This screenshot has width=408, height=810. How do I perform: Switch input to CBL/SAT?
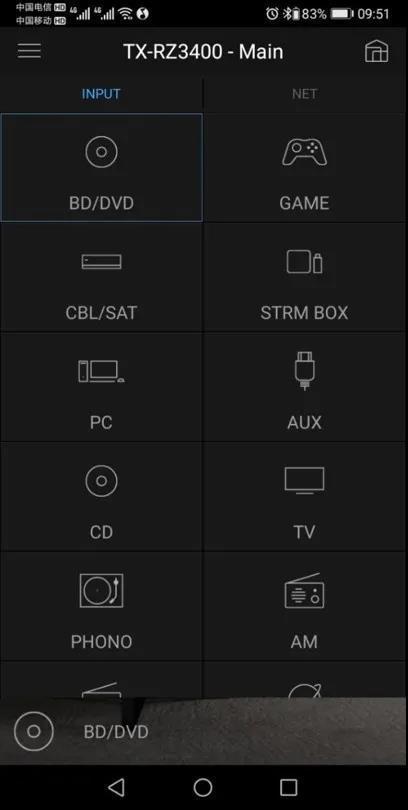point(101,277)
